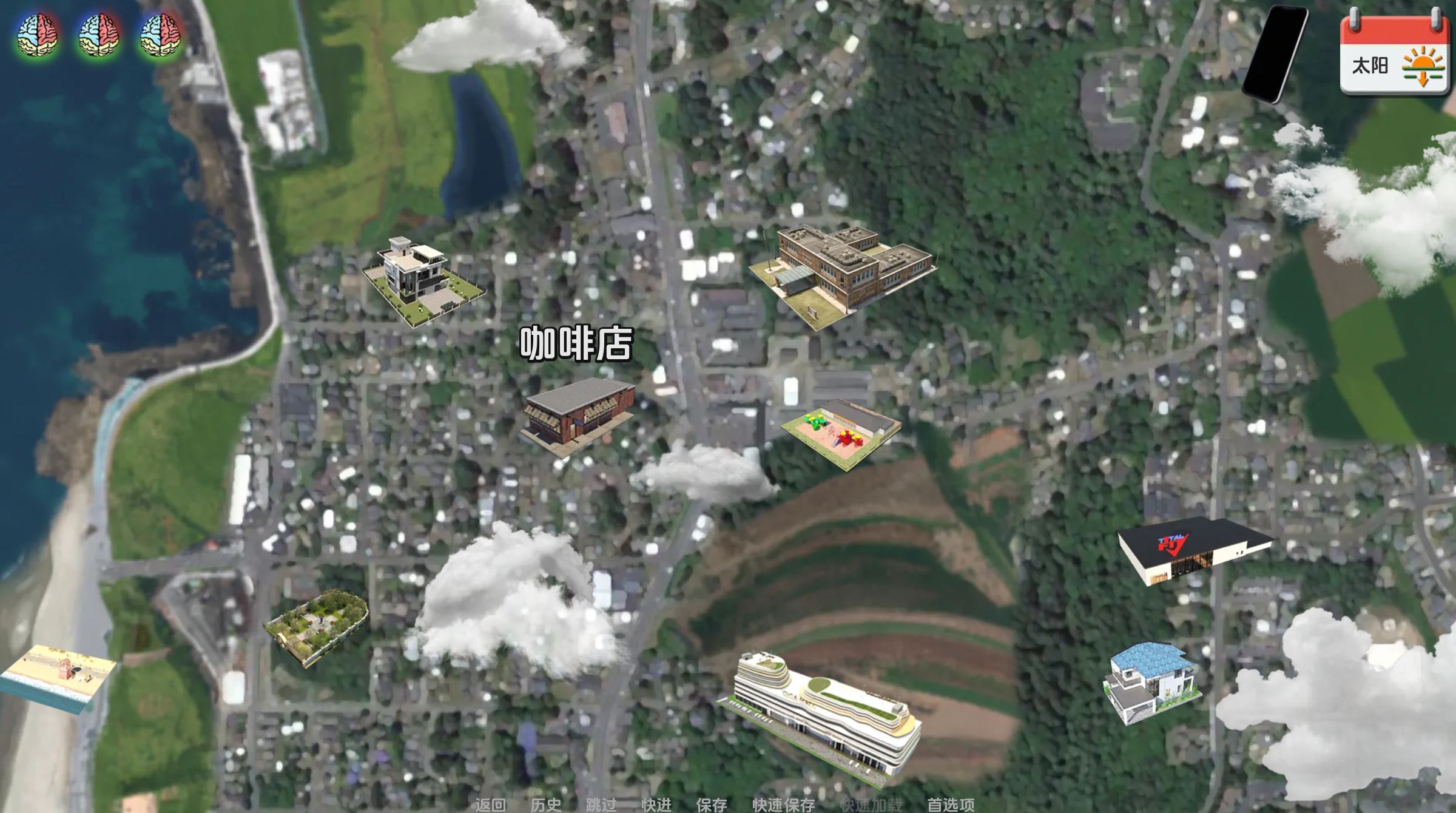Open the 保存 save menu
This screenshot has width=1456, height=813.
[x=712, y=805]
